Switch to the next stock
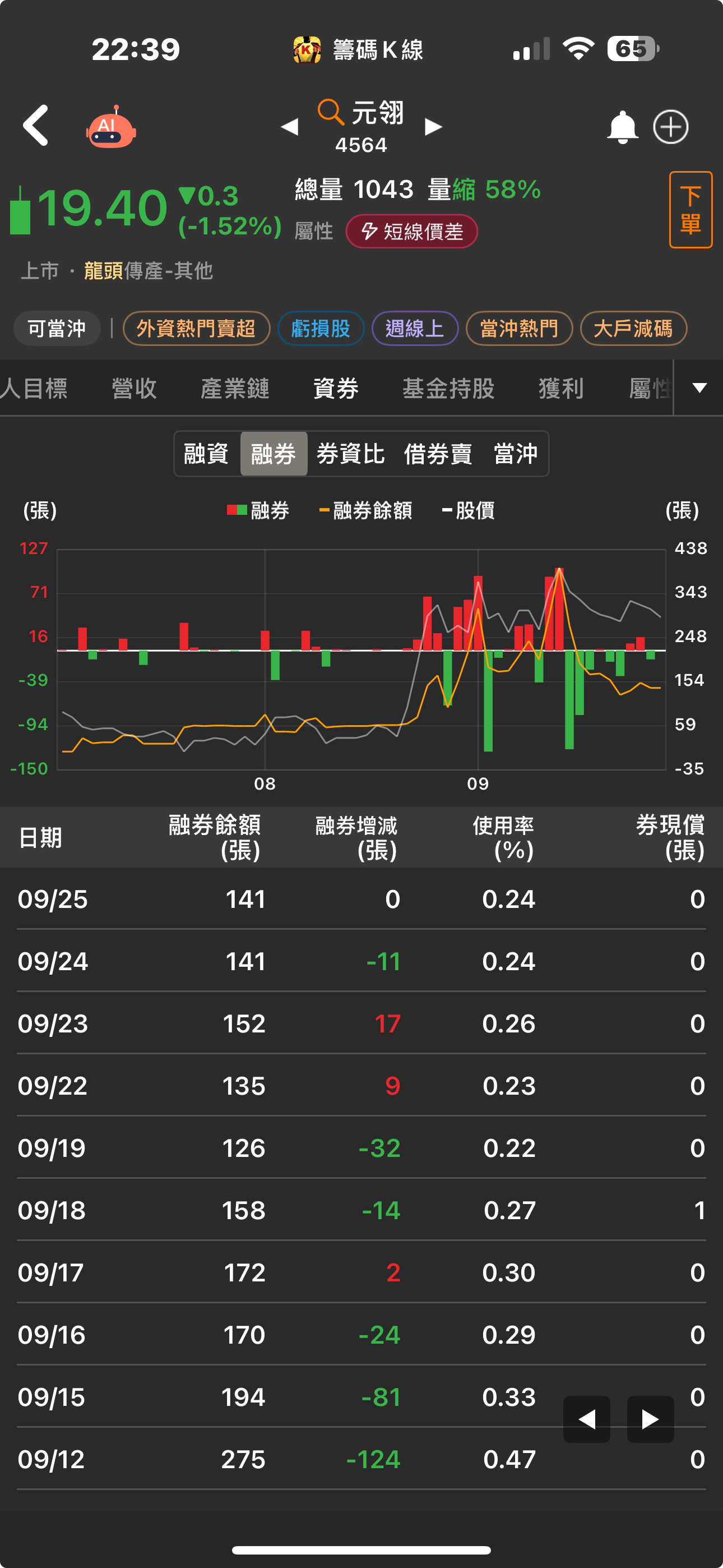 [x=433, y=127]
